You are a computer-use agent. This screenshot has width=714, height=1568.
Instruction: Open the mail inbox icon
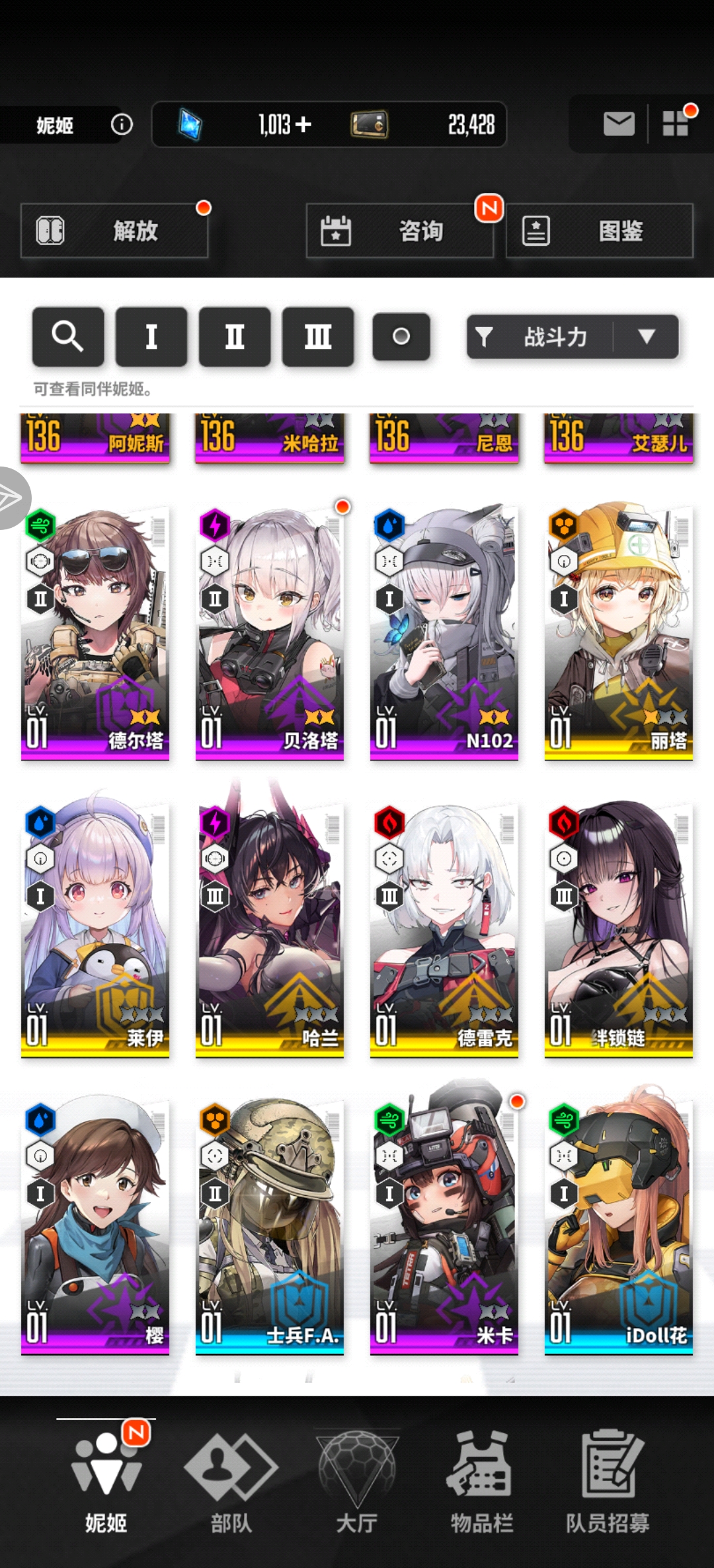(x=619, y=124)
